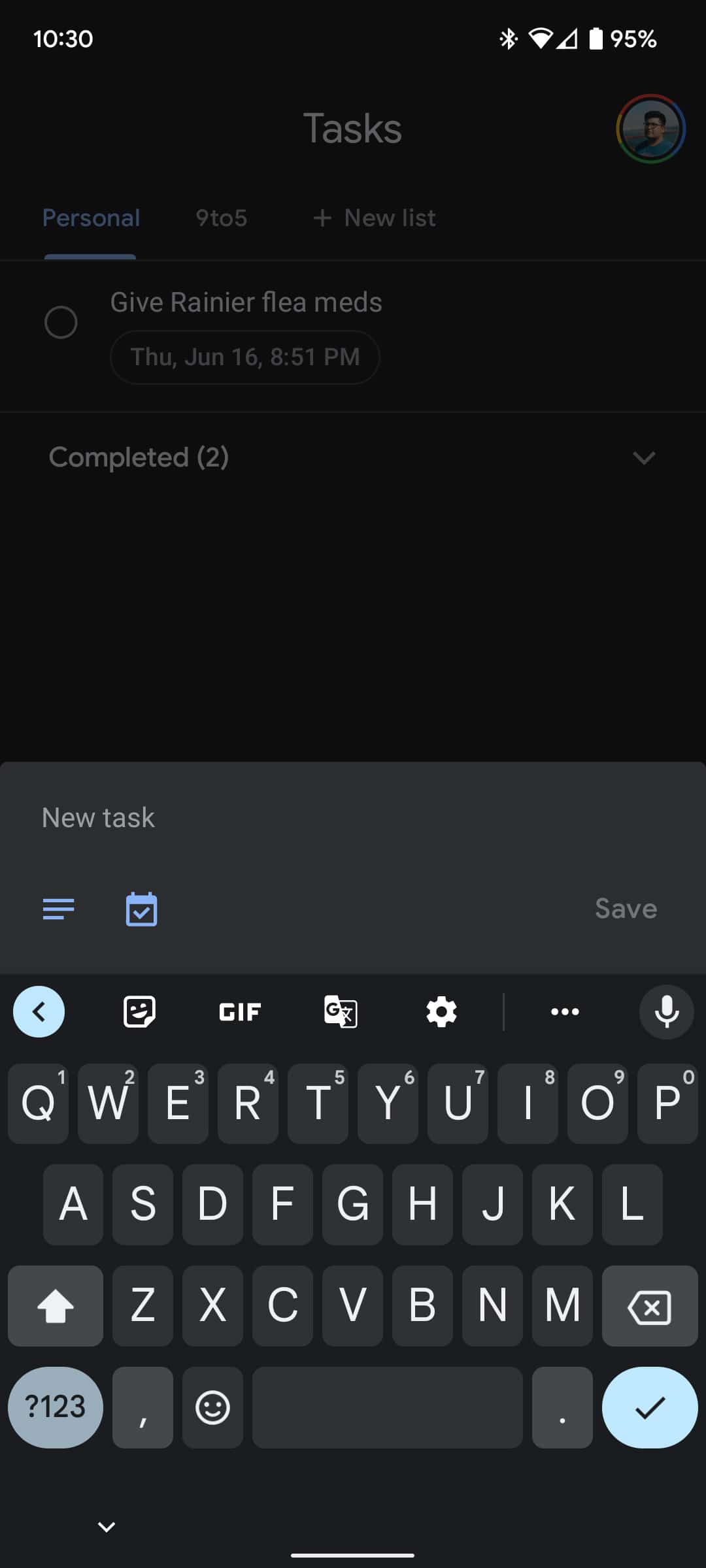Save the new task
This screenshot has height=1568, width=706.
[626, 909]
